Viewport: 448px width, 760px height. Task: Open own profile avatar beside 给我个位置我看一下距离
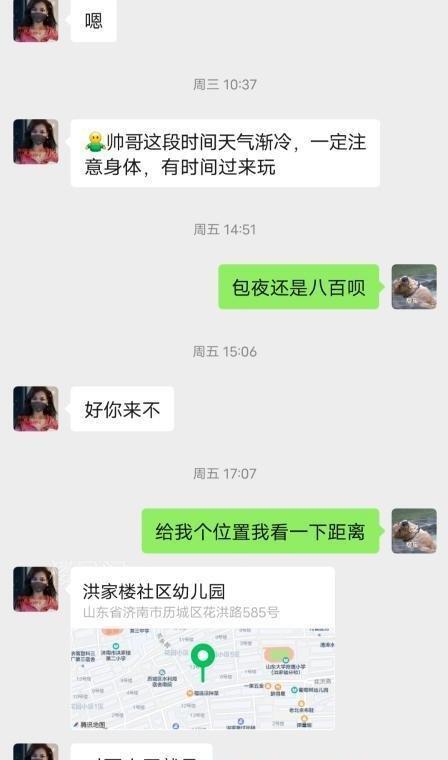(414, 531)
